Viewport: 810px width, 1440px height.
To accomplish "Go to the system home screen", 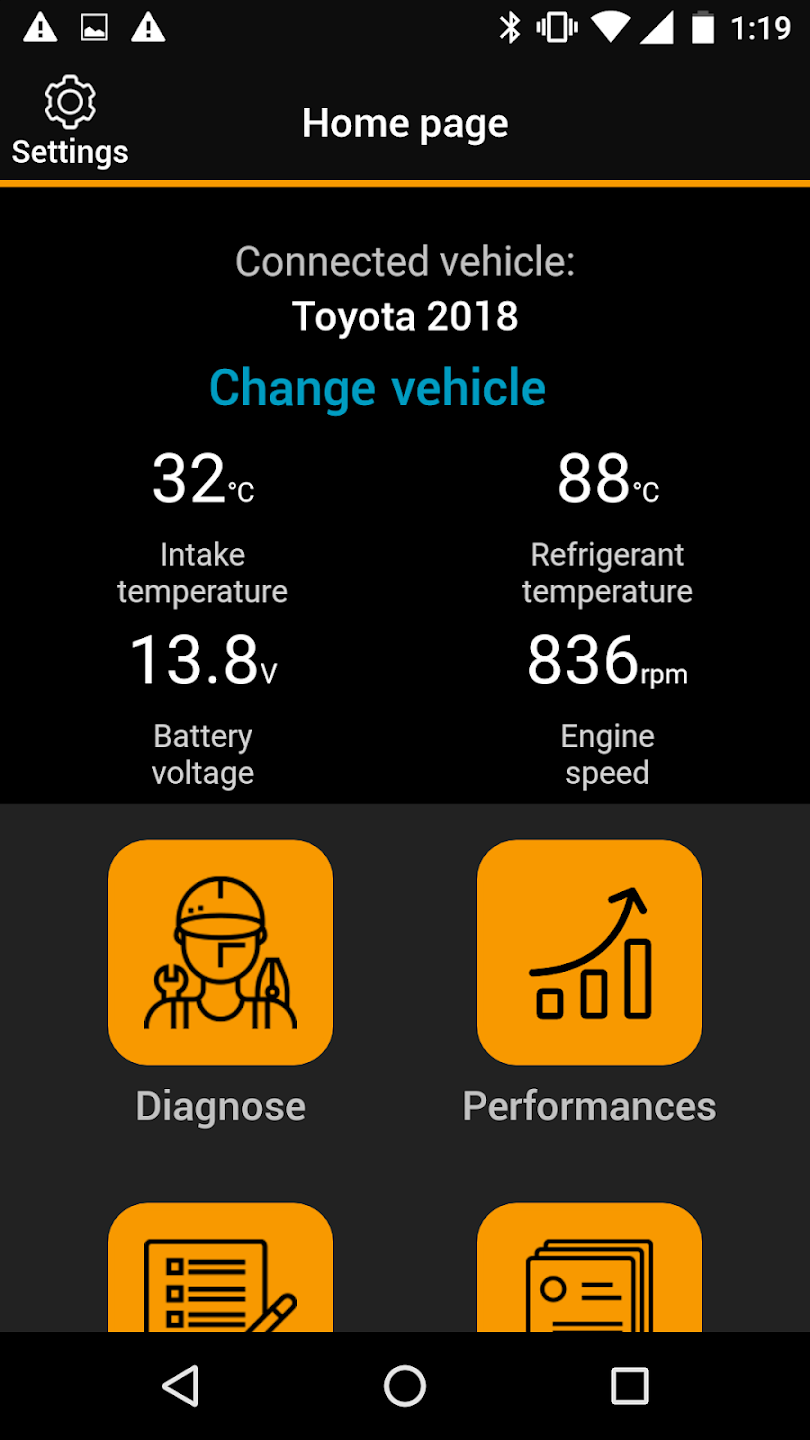I will click(x=405, y=1386).
